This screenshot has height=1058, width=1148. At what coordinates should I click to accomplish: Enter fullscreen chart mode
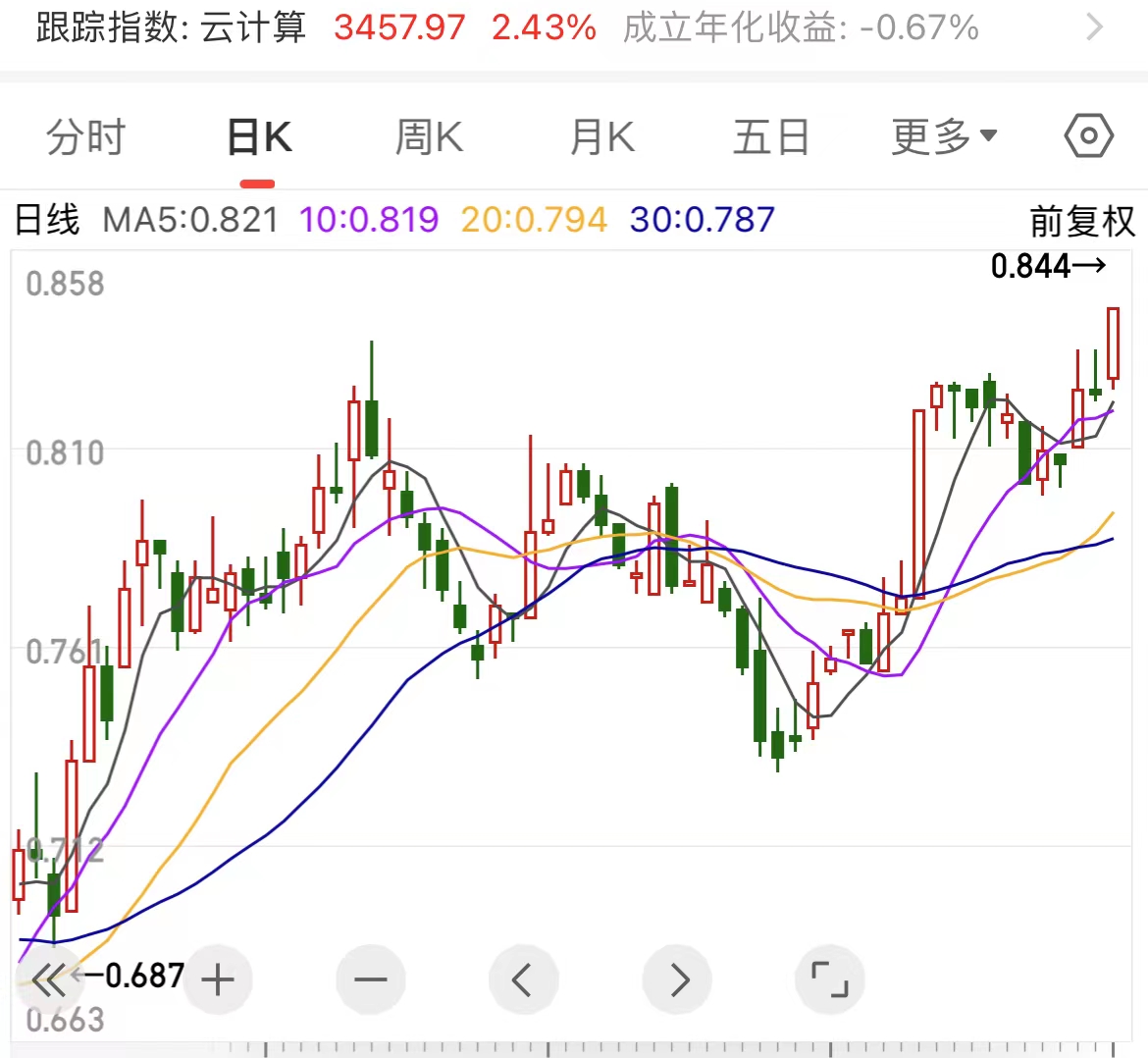[x=829, y=979]
